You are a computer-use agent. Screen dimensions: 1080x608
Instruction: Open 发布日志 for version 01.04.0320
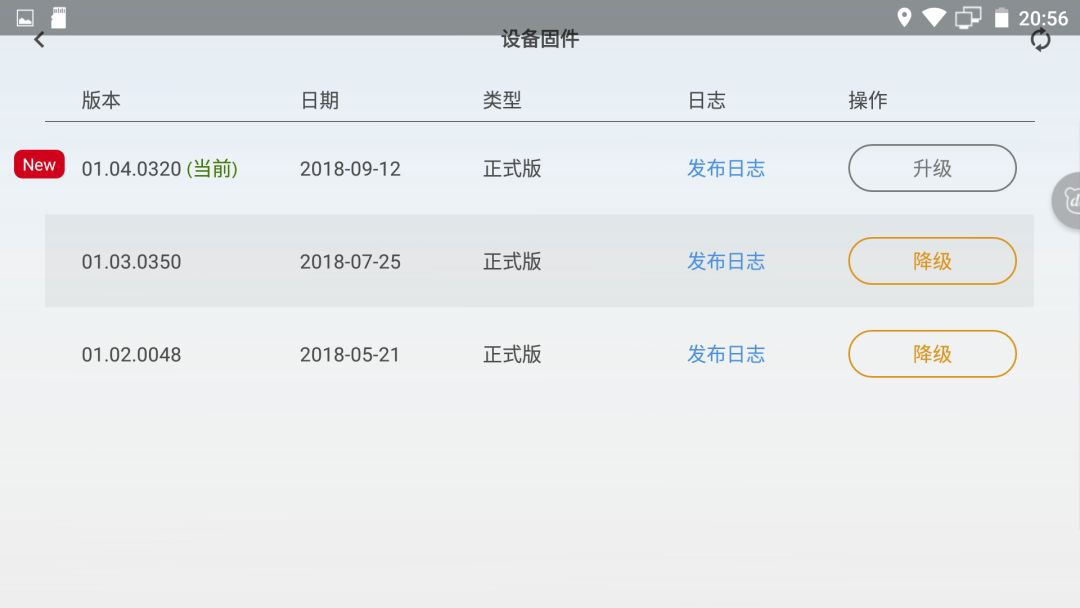coord(725,169)
